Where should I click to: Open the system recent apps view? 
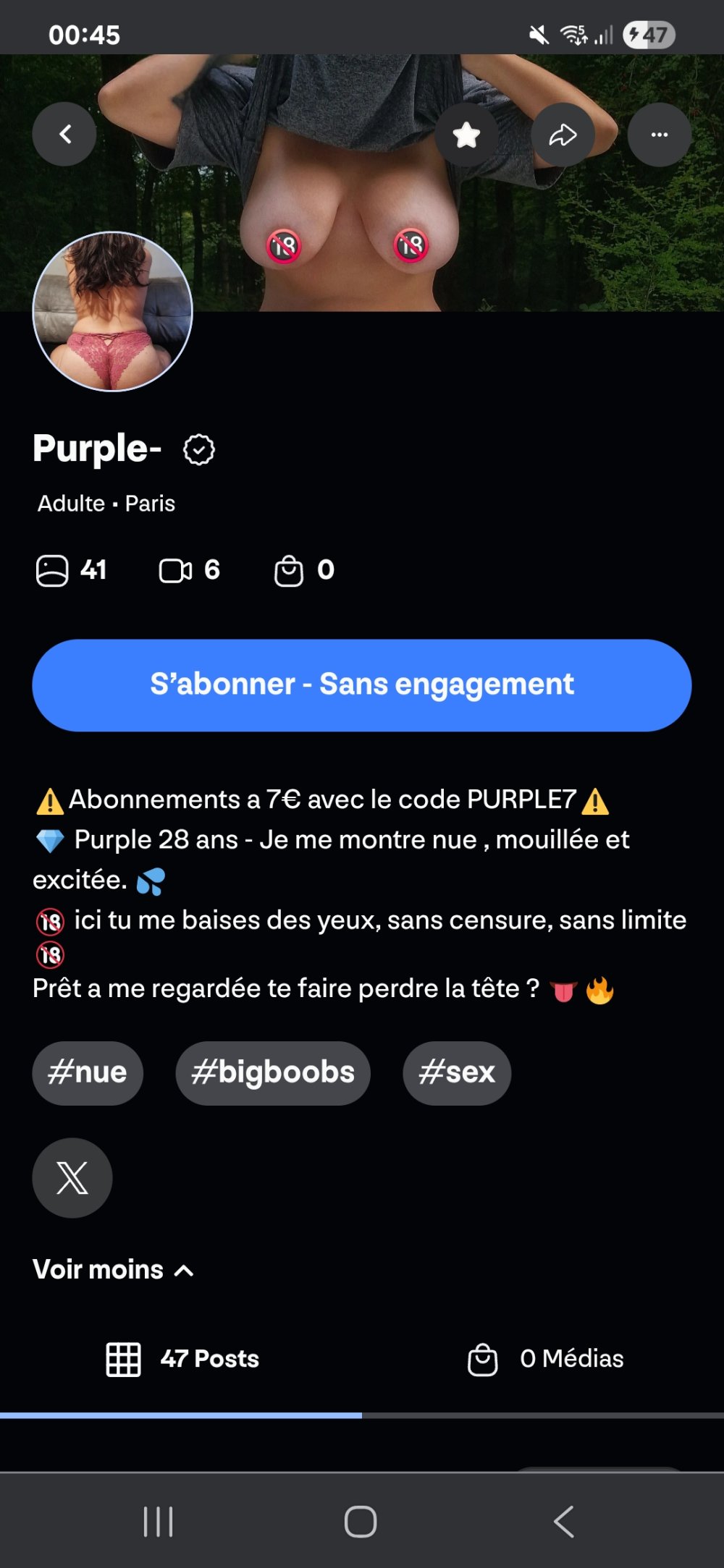[x=158, y=1521]
